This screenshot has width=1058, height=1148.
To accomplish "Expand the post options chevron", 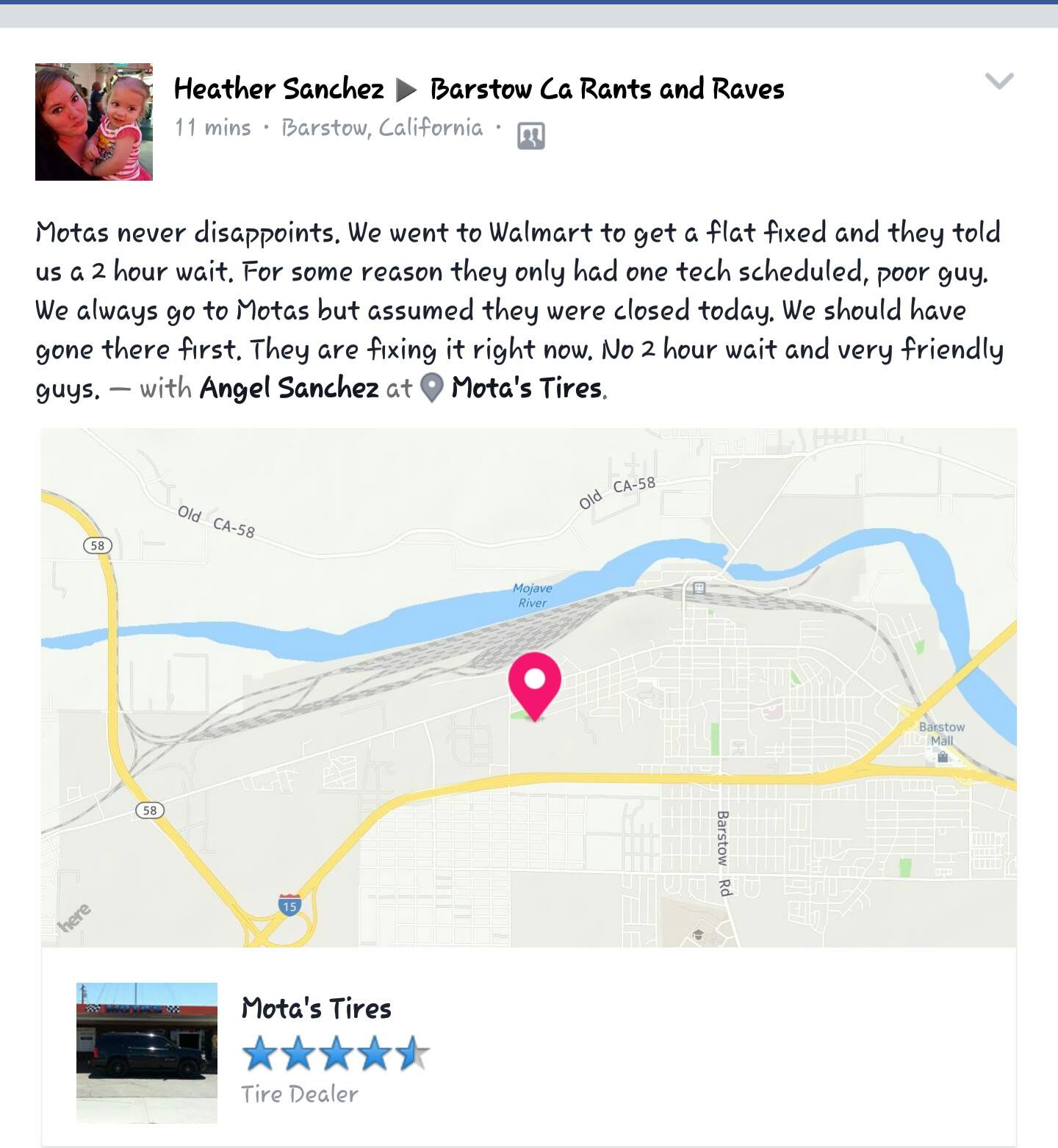I will pos(998,80).
